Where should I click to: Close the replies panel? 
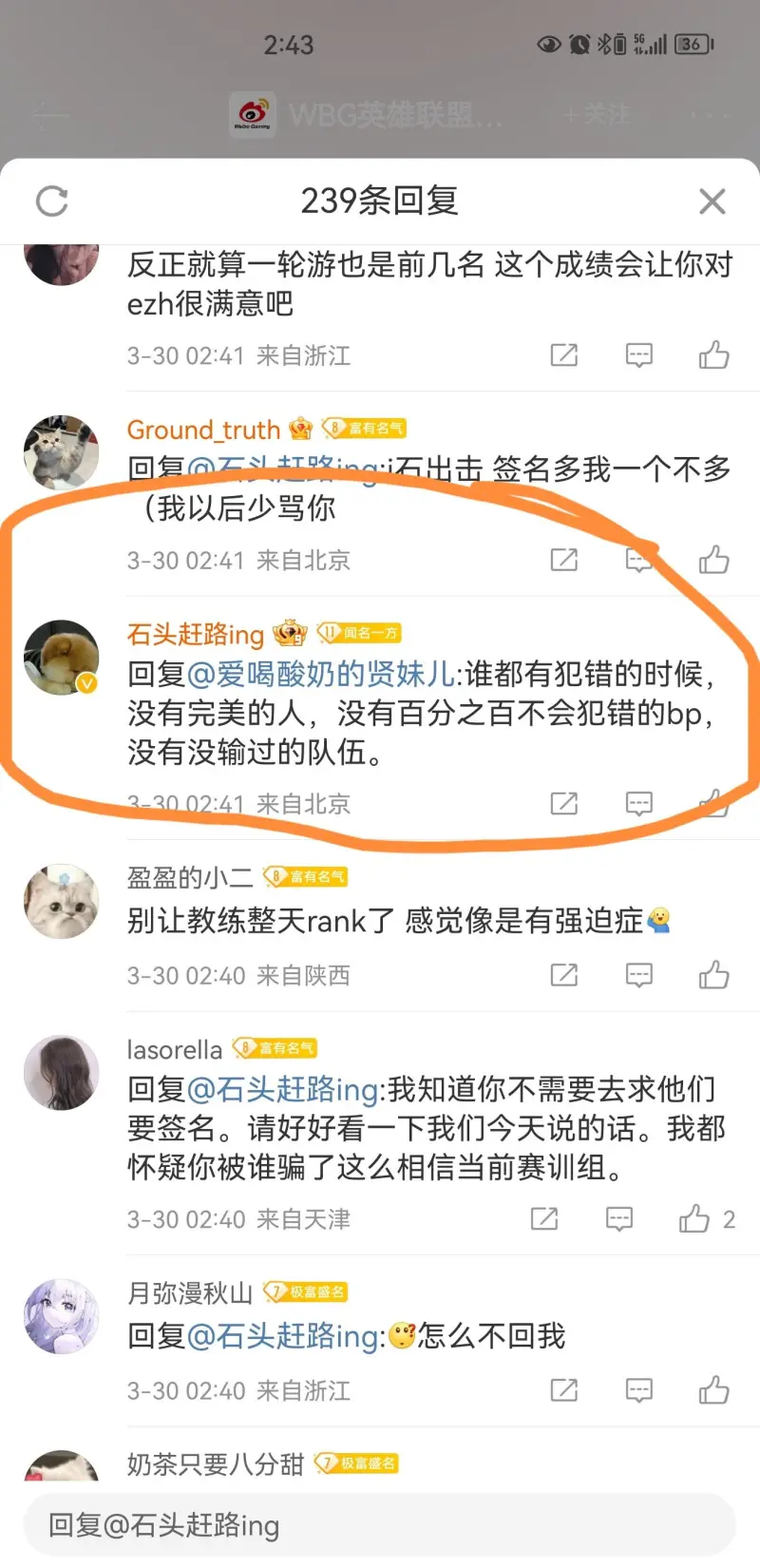tap(712, 201)
